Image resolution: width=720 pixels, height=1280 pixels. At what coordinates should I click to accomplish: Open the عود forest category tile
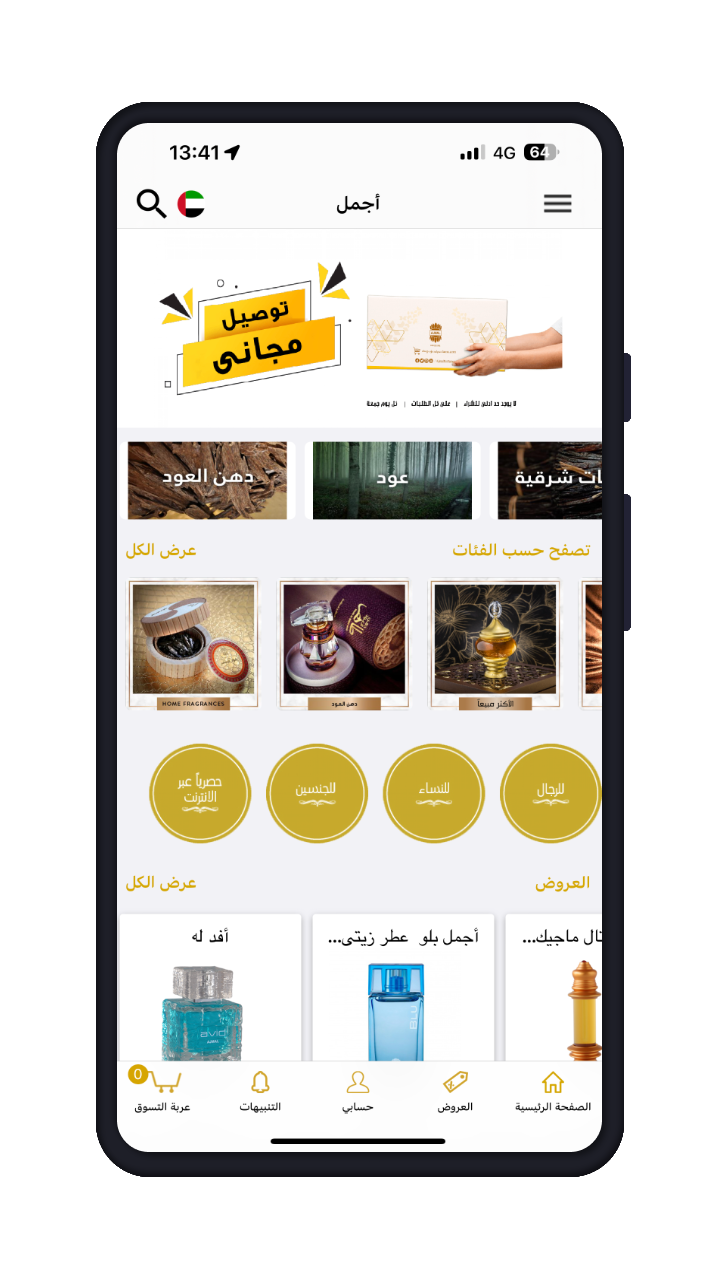coord(392,481)
